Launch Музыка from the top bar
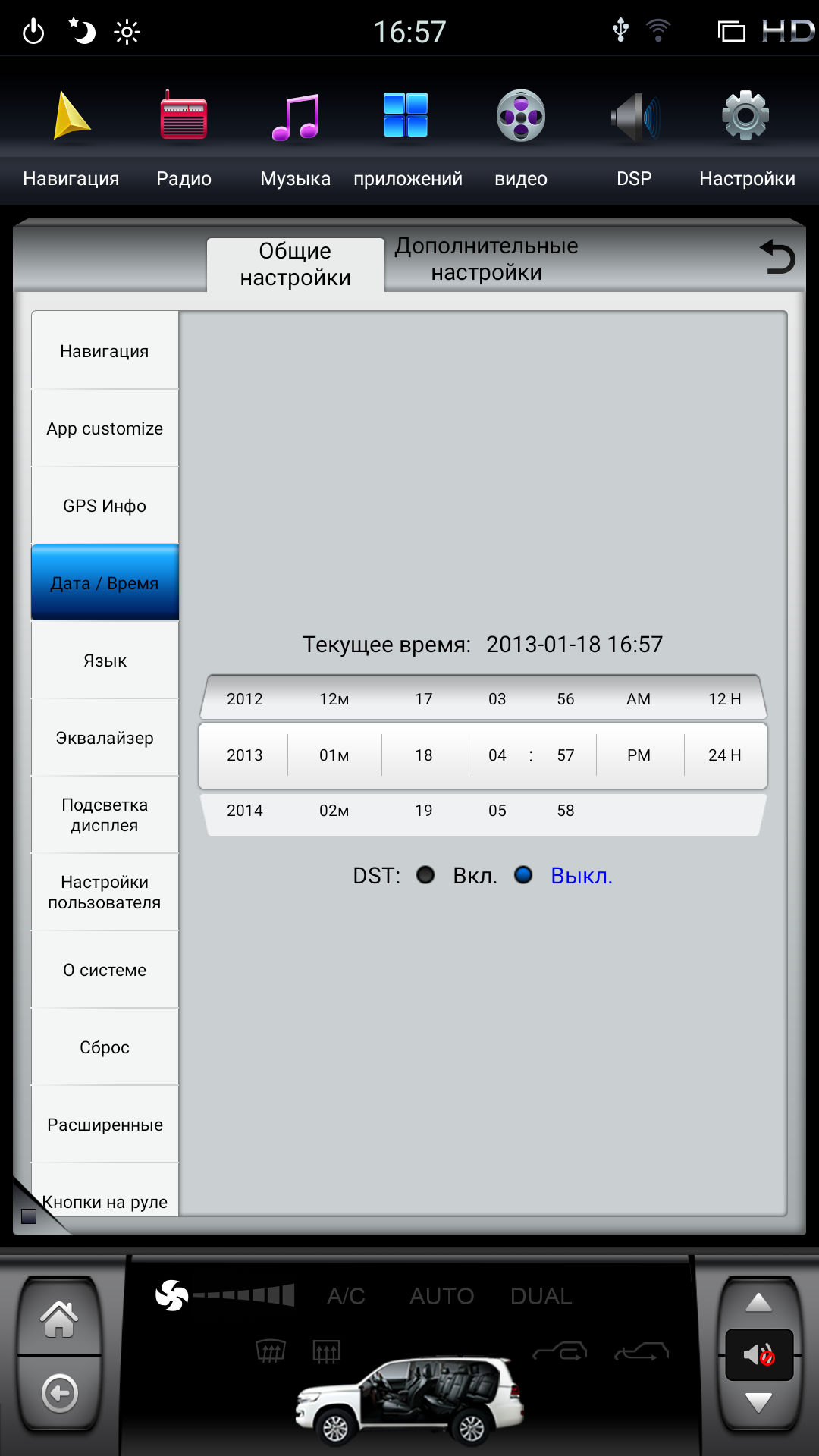819x1456 pixels. [x=295, y=138]
